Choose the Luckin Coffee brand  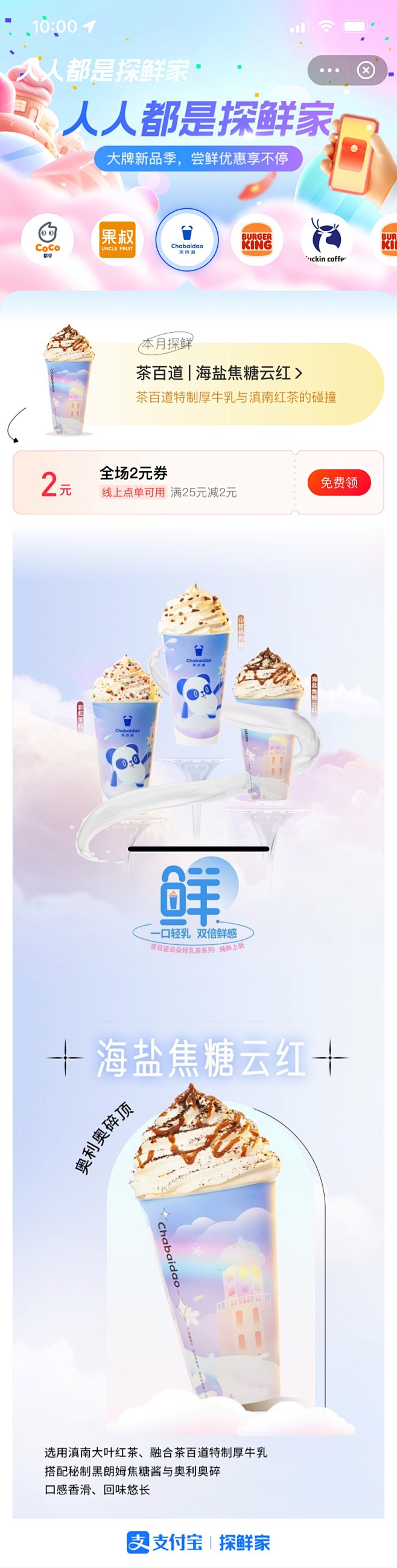click(326, 240)
